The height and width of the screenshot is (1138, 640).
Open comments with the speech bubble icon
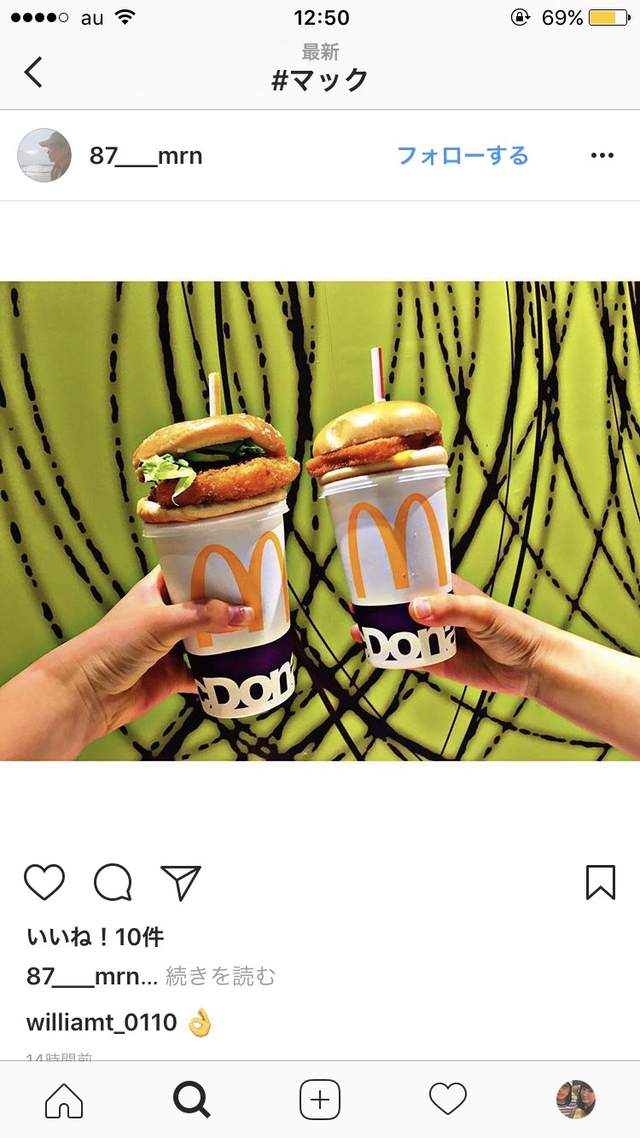113,882
